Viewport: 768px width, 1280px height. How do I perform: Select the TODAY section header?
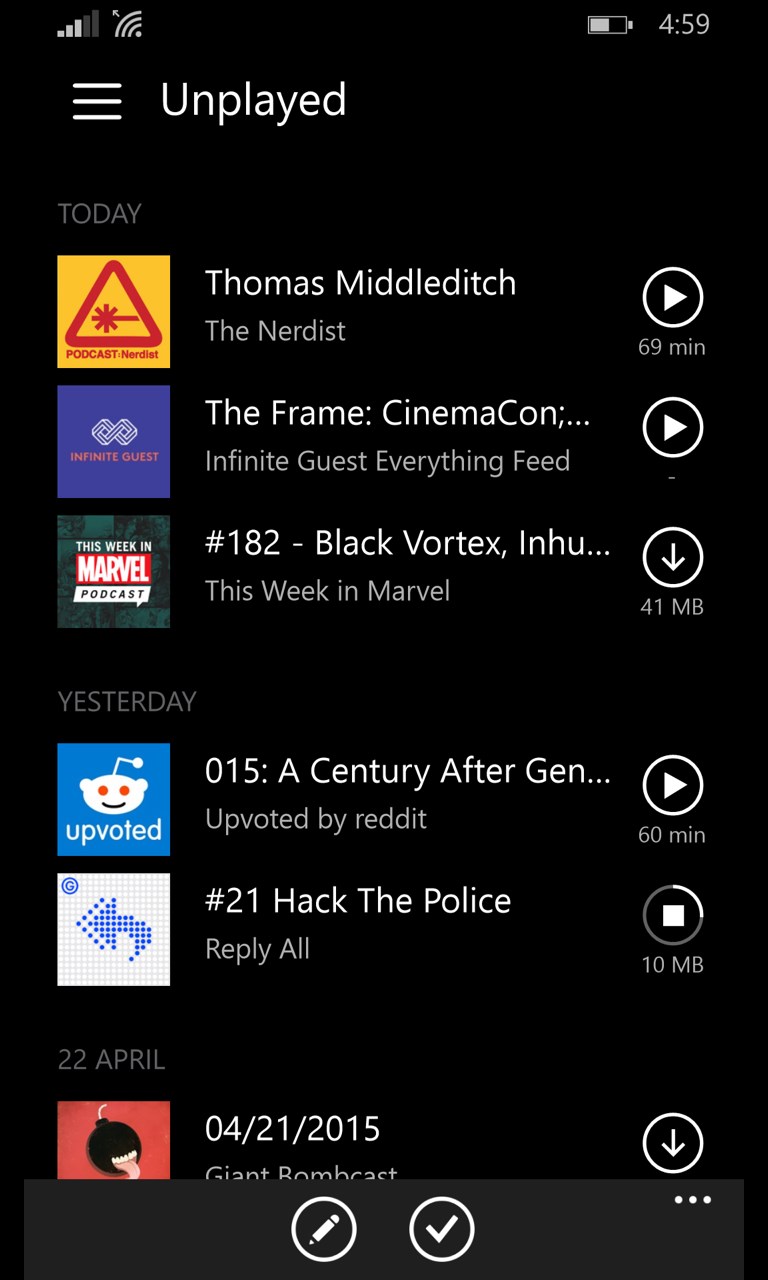99,213
